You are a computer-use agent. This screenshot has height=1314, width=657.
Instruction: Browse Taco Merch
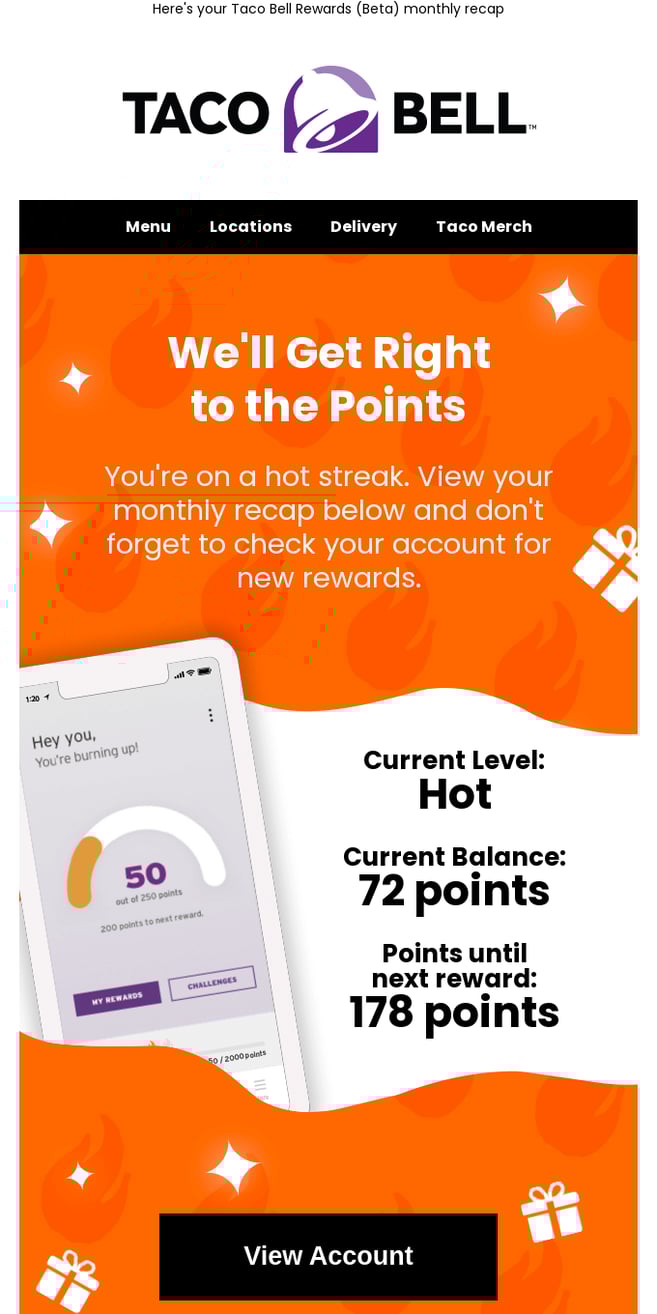pyautogui.click(x=484, y=227)
